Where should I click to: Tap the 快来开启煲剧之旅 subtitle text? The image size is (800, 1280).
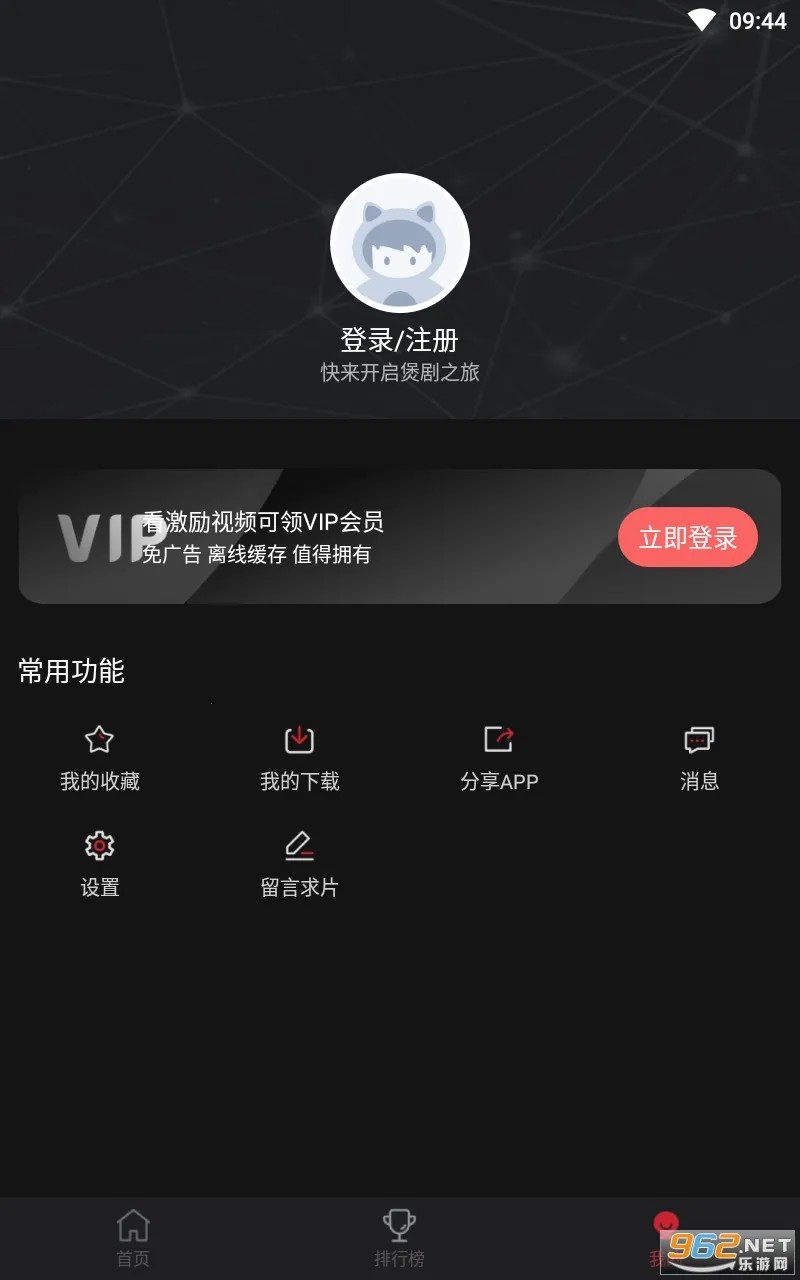tap(399, 373)
